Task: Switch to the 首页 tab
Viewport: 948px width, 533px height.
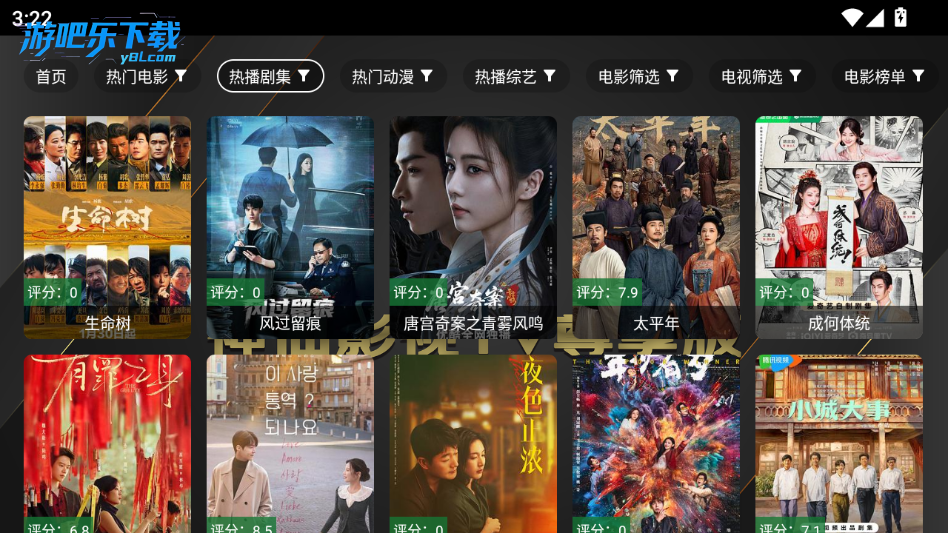Action: tap(51, 76)
